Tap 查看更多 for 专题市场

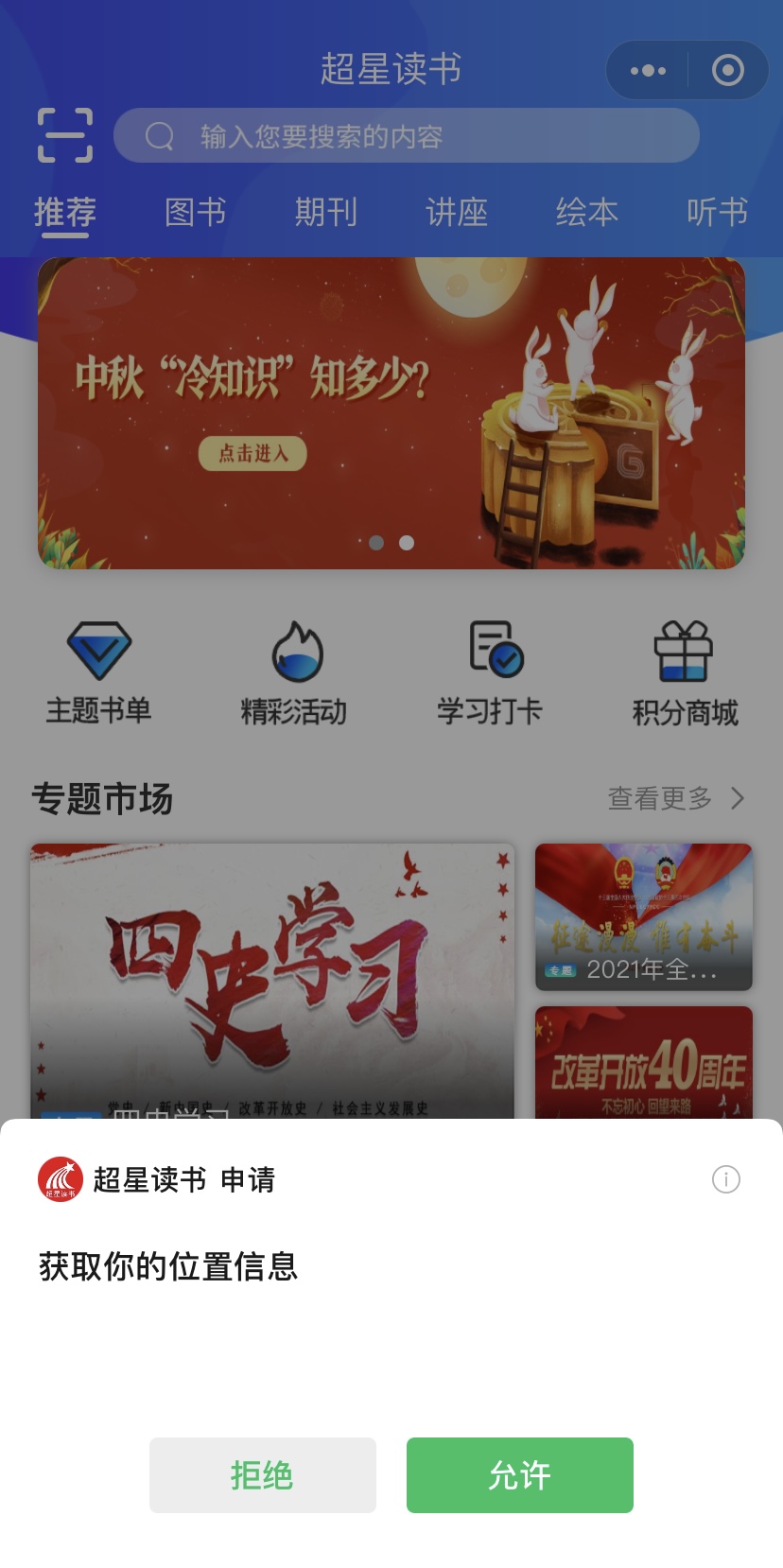[674, 798]
